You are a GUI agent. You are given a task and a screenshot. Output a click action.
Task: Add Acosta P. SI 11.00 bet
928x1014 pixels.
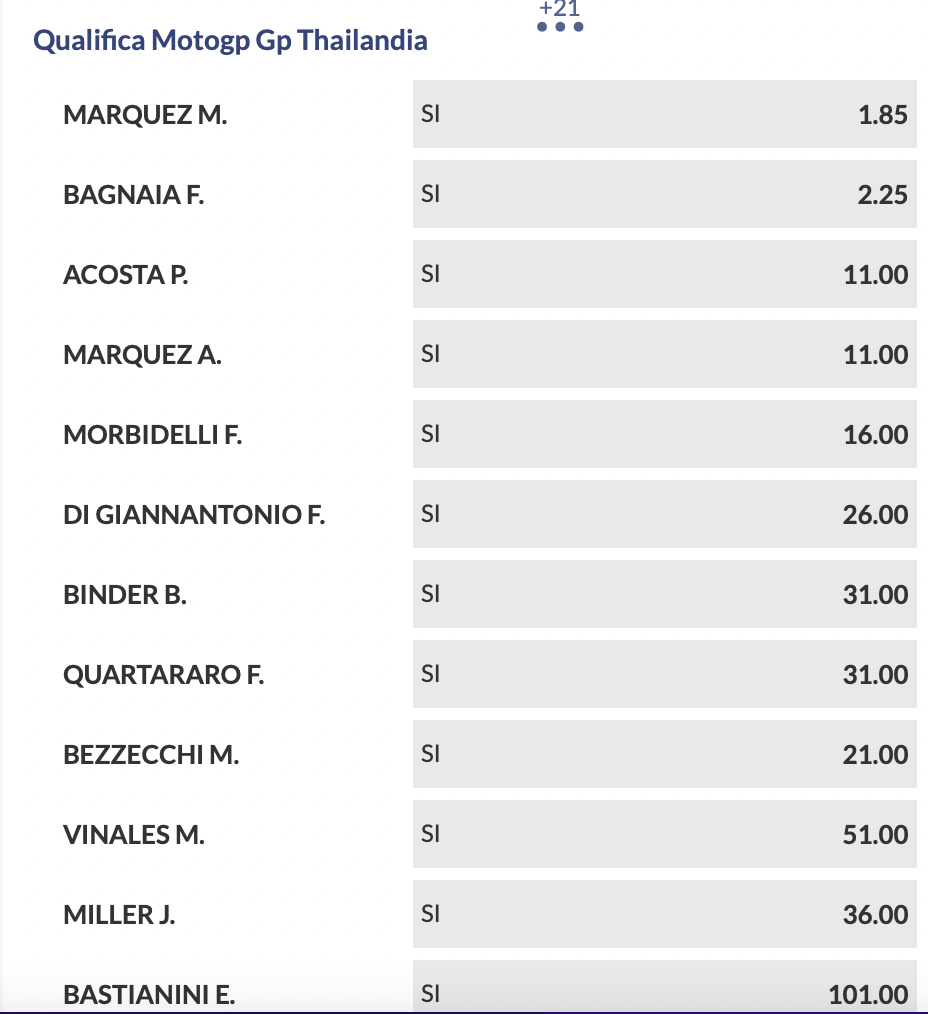point(664,274)
